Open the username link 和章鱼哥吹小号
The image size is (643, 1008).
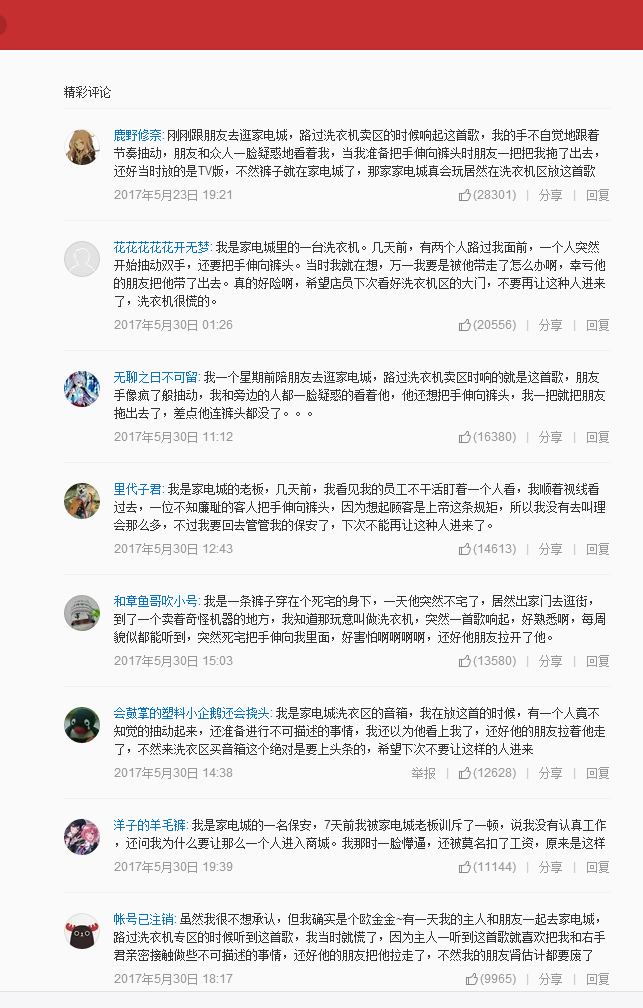coord(156,601)
